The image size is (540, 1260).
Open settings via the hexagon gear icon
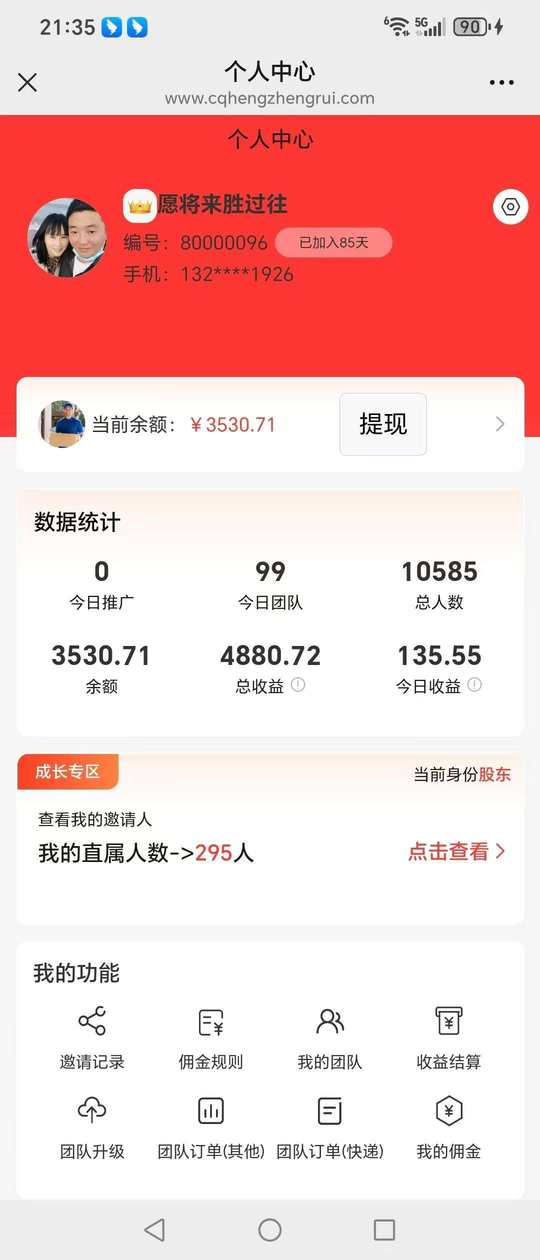[x=511, y=207]
